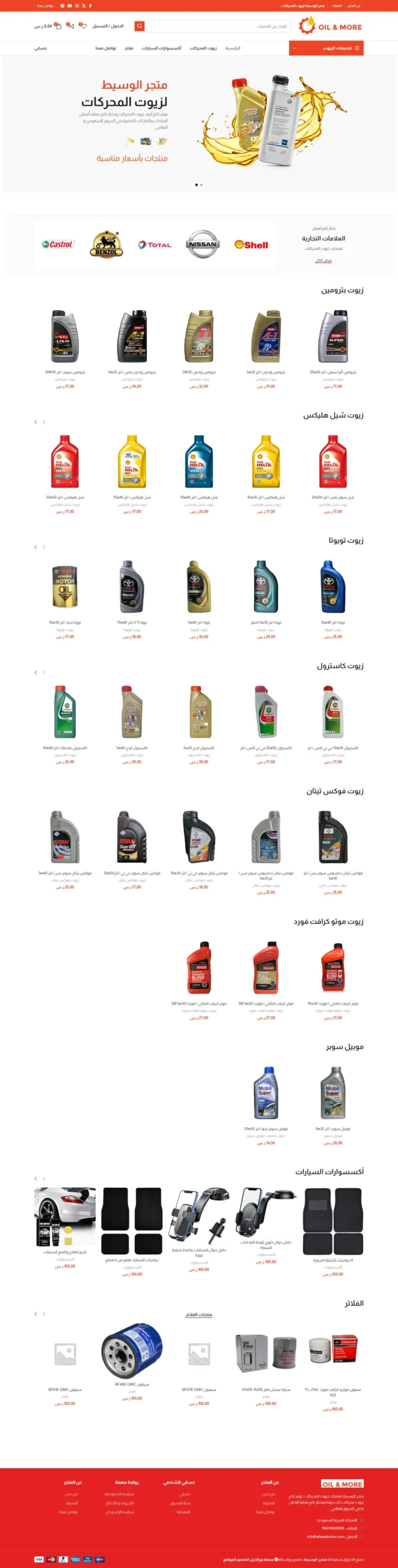Open the car accessories nav item
The image size is (398, 1568).
click(162, 48)
